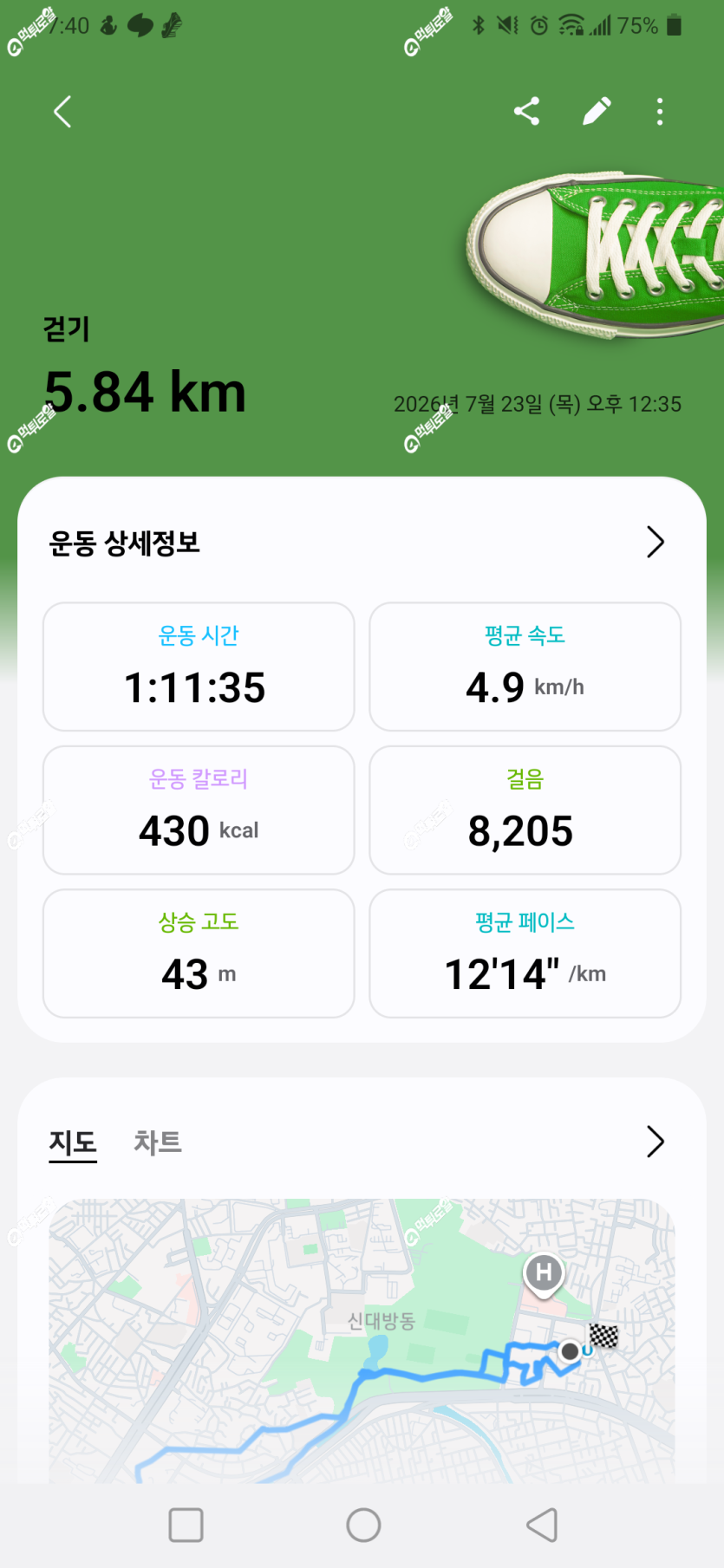This screenshot has height=1568, width=724.
Task: Expand 운동 상세정보 with its chevron
Action: 656,542
